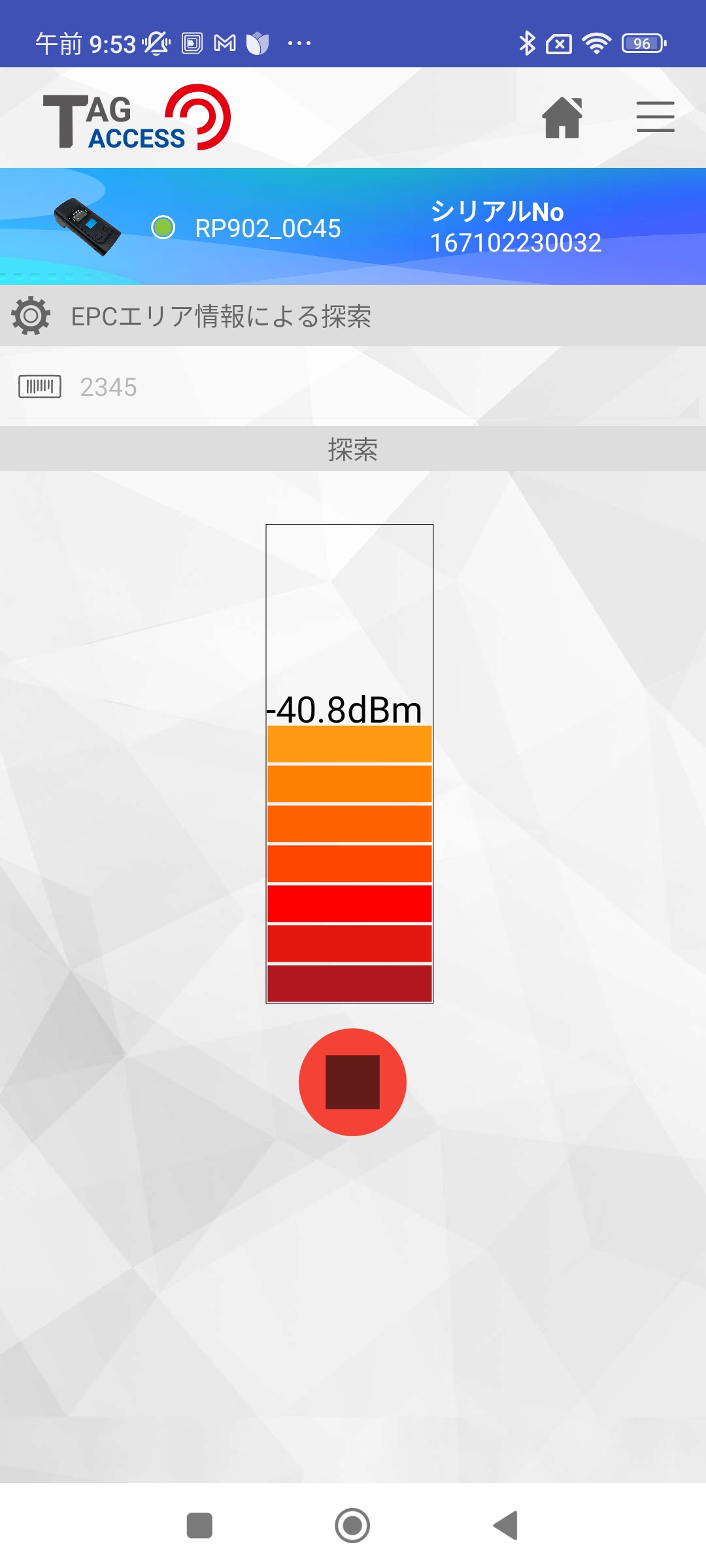Open search settings via gear icon
706x1568 pixels.
[x=31, y=316]
